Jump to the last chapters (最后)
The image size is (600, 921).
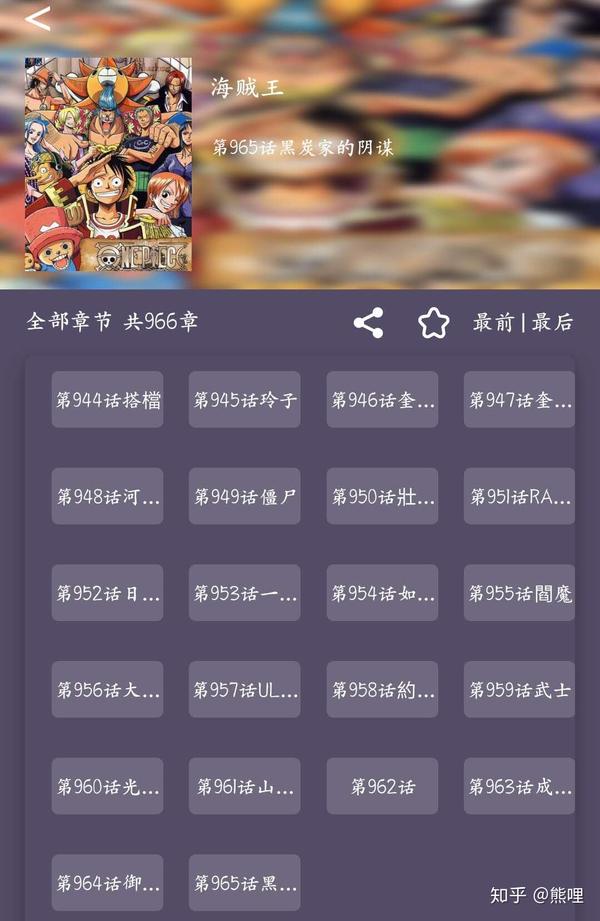click(552, 322)
